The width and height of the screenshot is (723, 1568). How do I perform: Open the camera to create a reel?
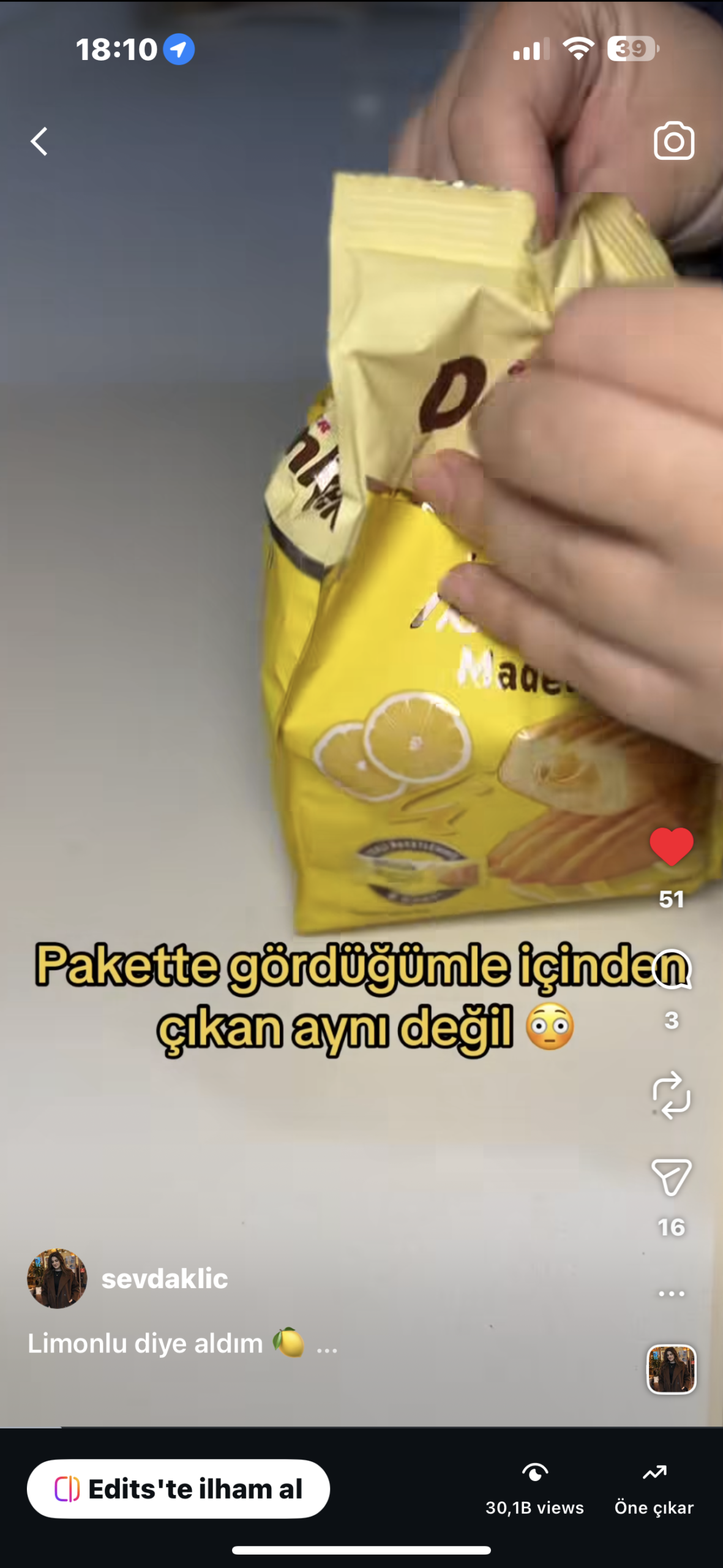coord(673,141)
